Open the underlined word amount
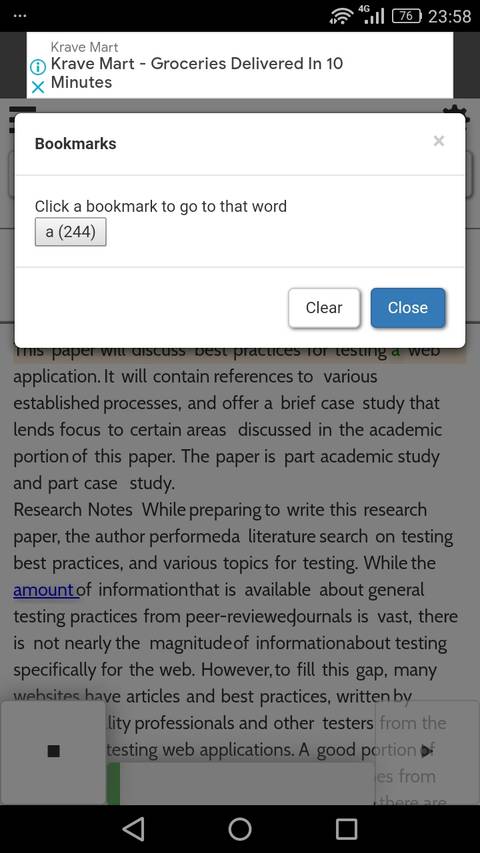Image resolution: width=480 pixels, height=853 pixels. [x=45, y=590]
